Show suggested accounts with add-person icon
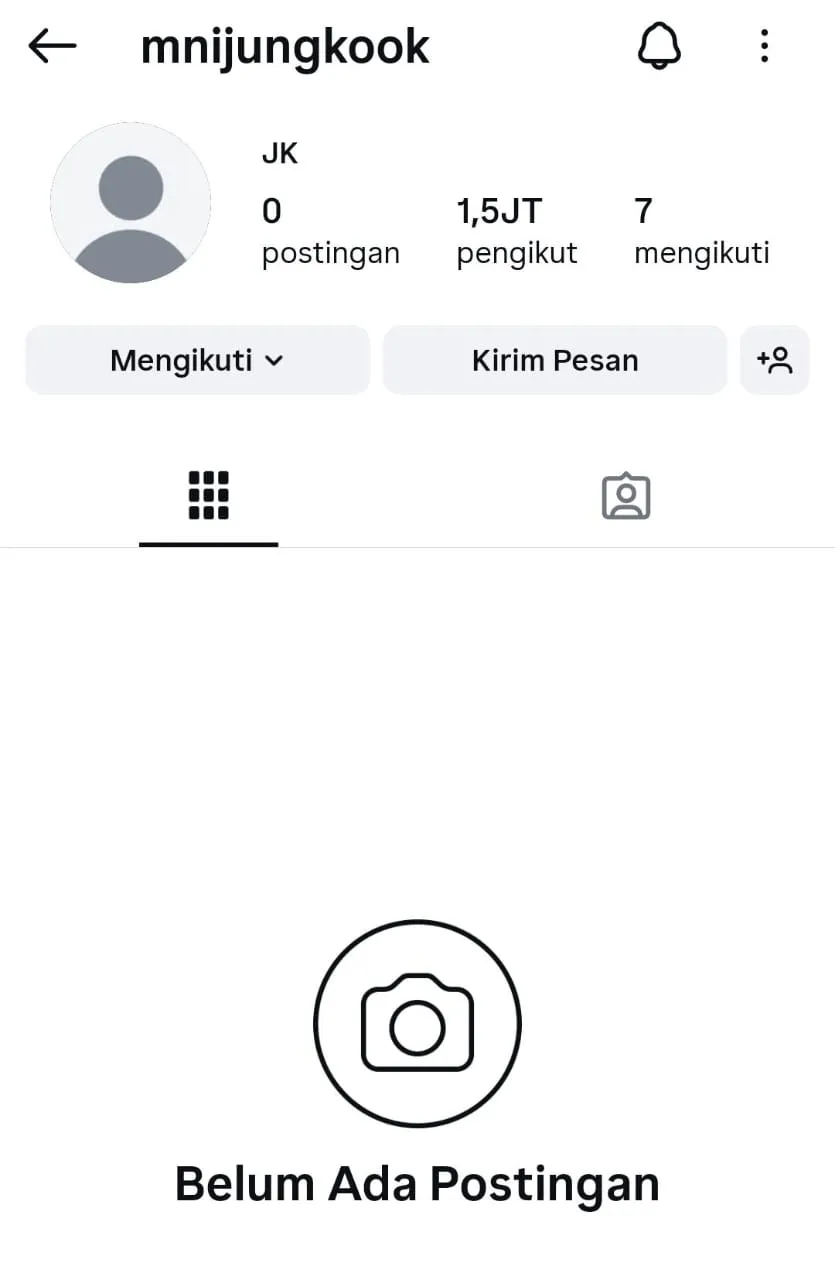835x1280 pixels. tap(775, 360)
